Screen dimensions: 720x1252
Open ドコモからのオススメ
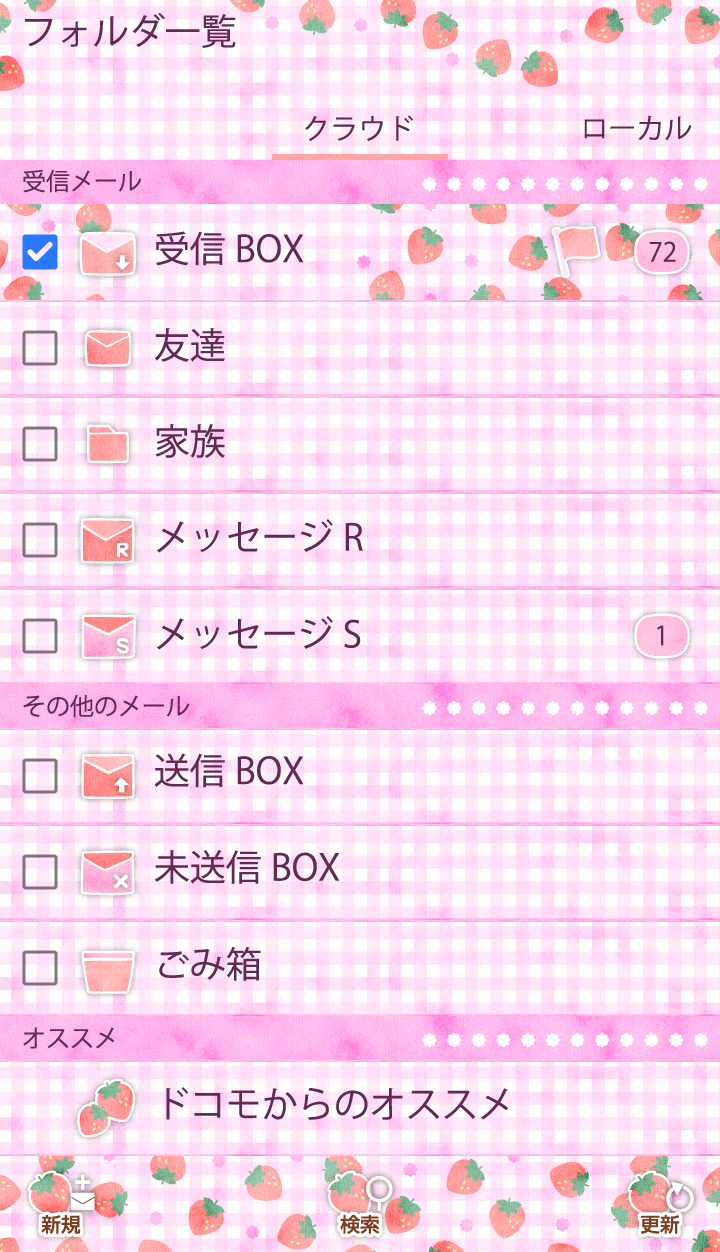coord(334,1105)
